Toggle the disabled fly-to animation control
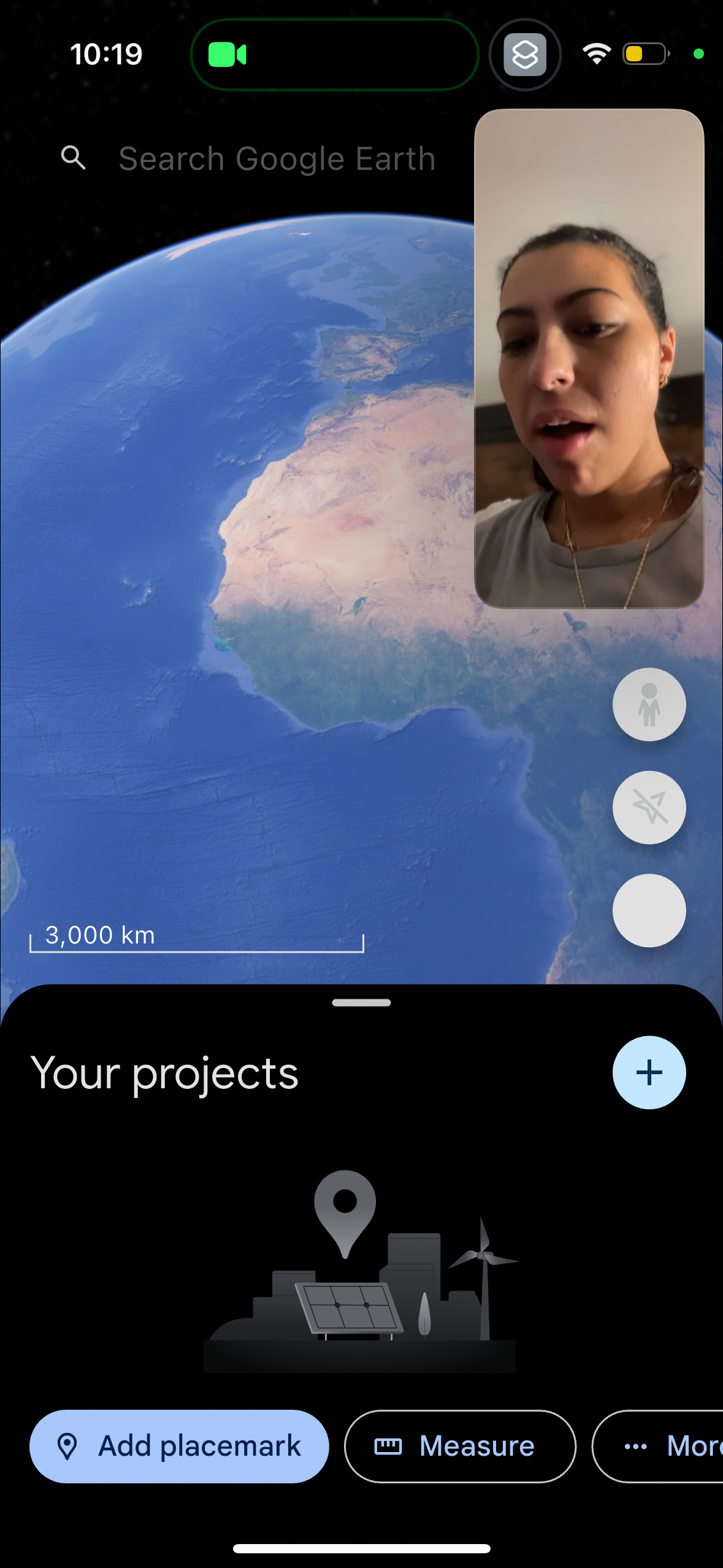This screenshot has width=723, height=1568. tap(649, 808)
